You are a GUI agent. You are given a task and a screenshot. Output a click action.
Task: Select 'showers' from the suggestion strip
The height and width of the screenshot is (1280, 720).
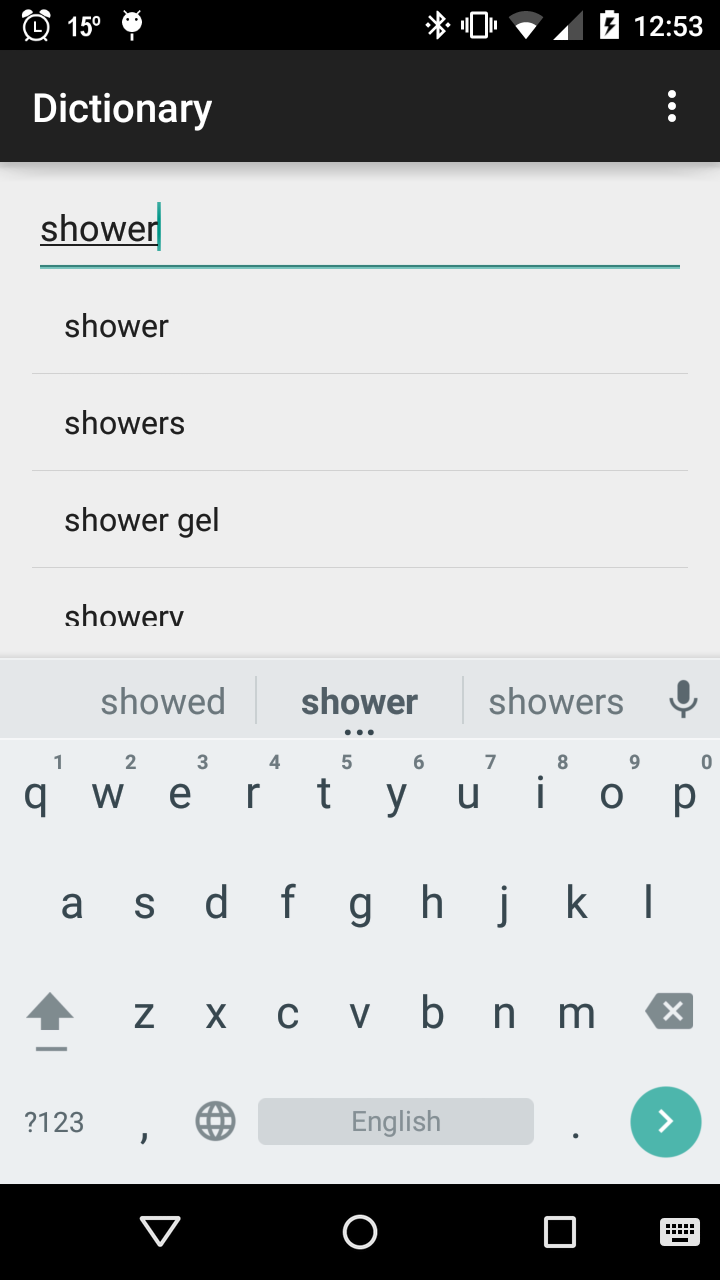point(556,700)
